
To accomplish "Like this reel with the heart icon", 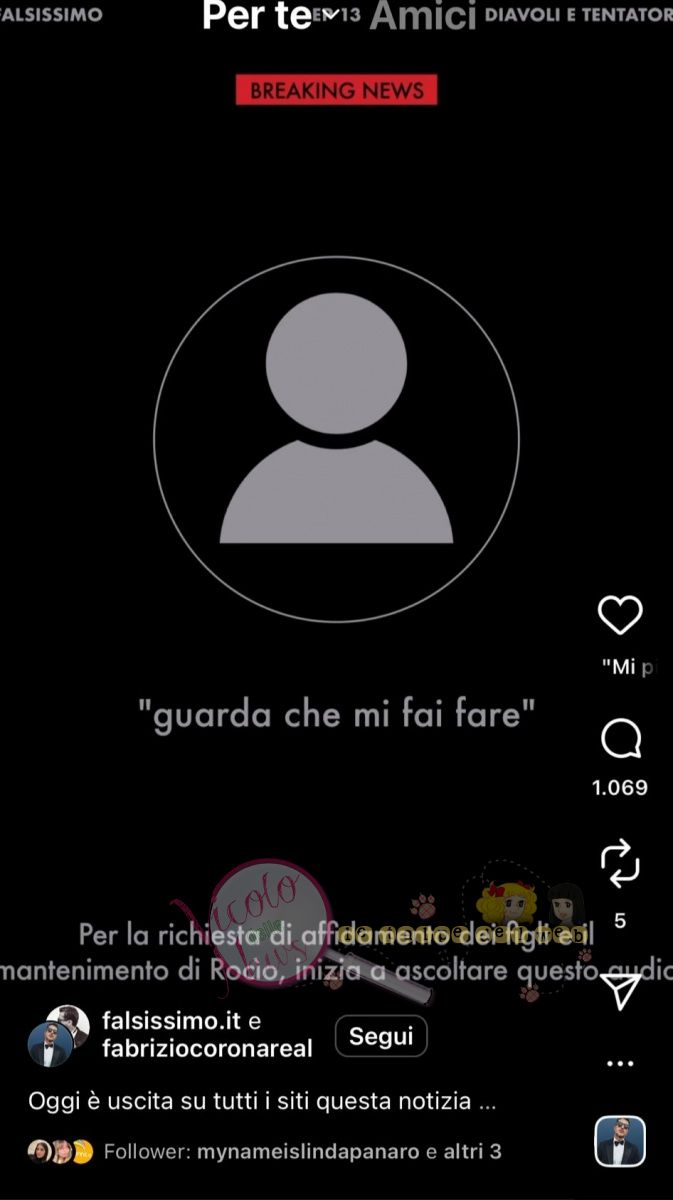I will tap(619, 615).
